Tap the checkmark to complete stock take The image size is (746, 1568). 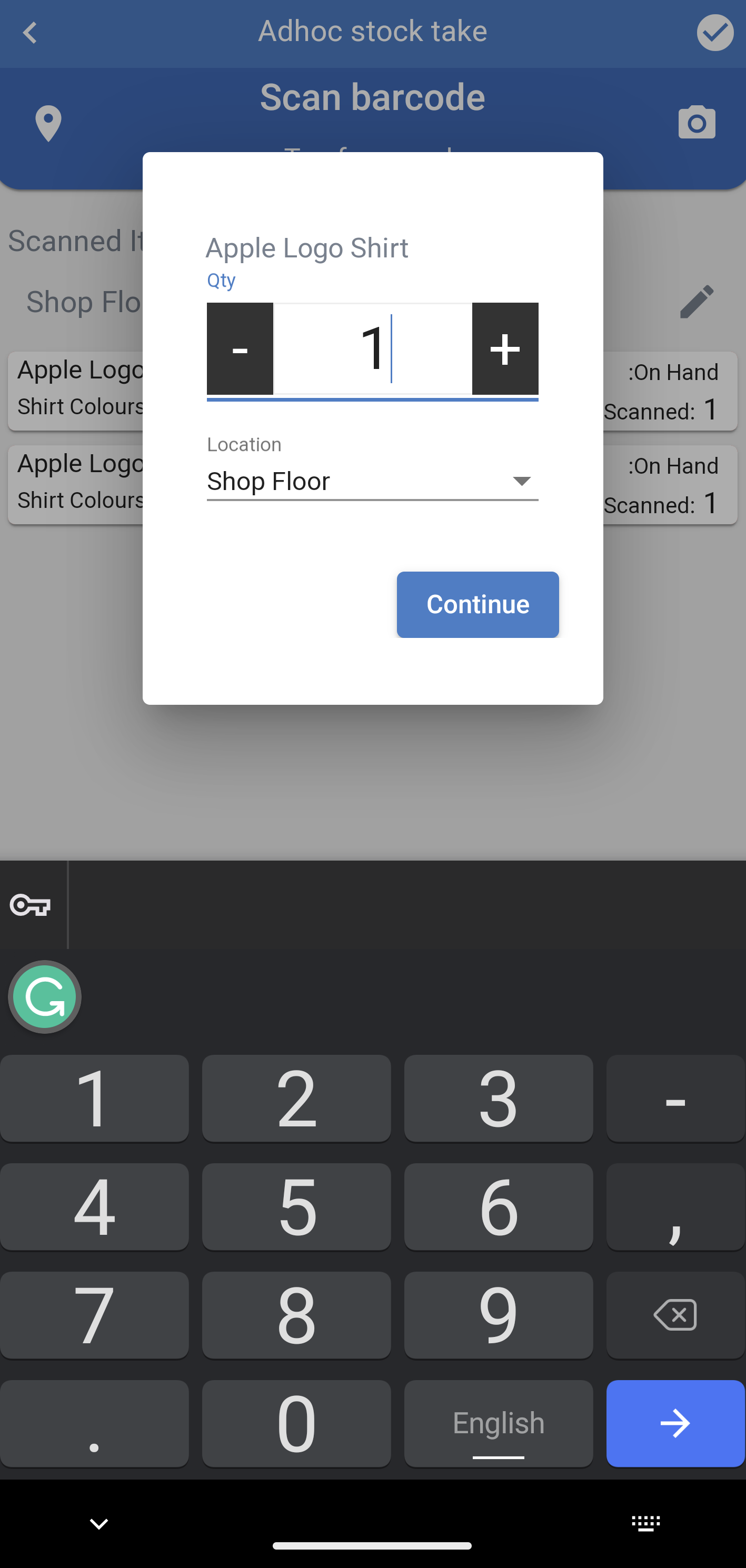pyautogui.click(x=714, y=33)
